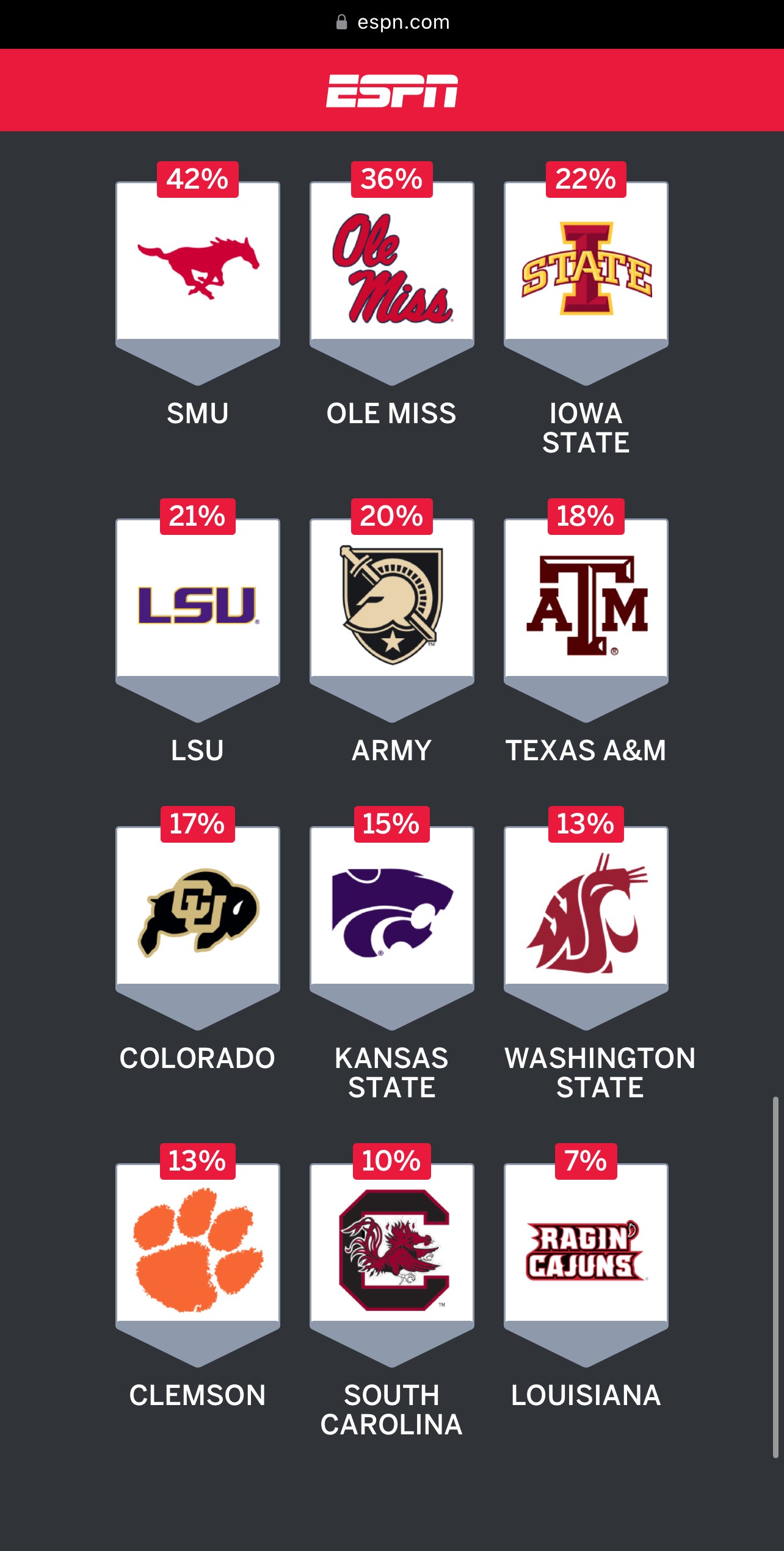This screenshot has height=1551, width=784.
Task: Click the Ole Miss script logo
Action: tap(393, 269)
